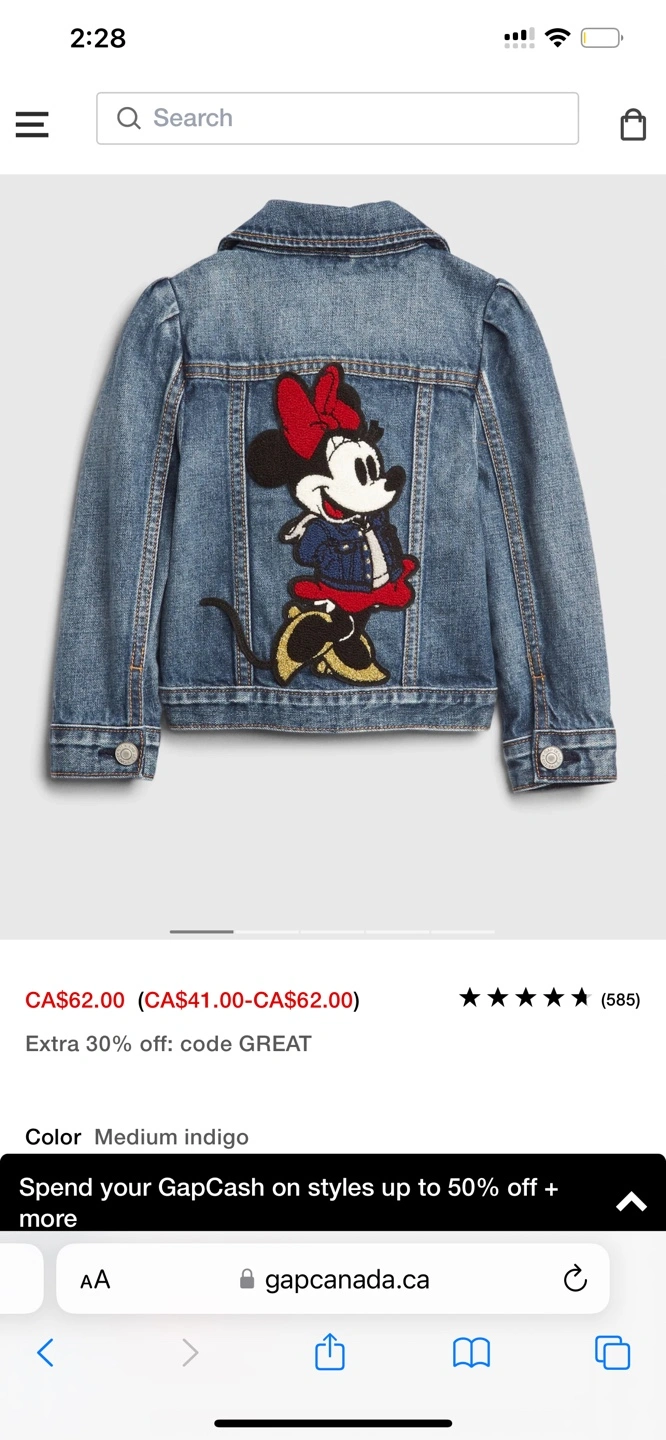Reload the current page
The height and width of the screenshot is (1440, 666).
point(575,1279)
